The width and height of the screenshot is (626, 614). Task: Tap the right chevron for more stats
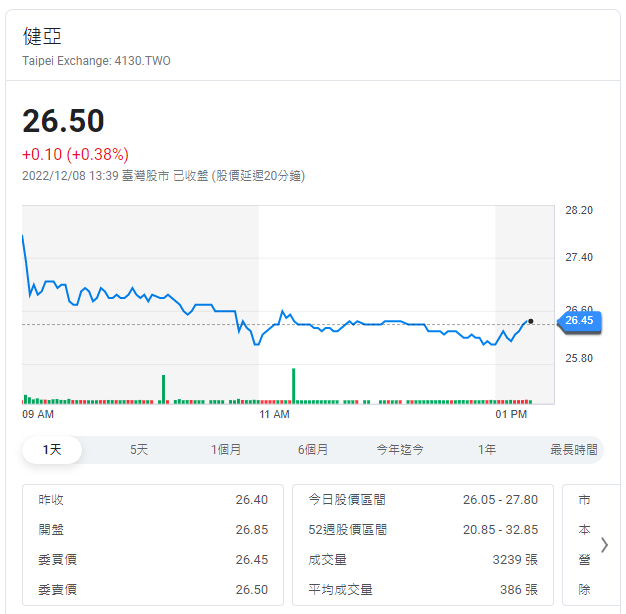tap(604, 544)
